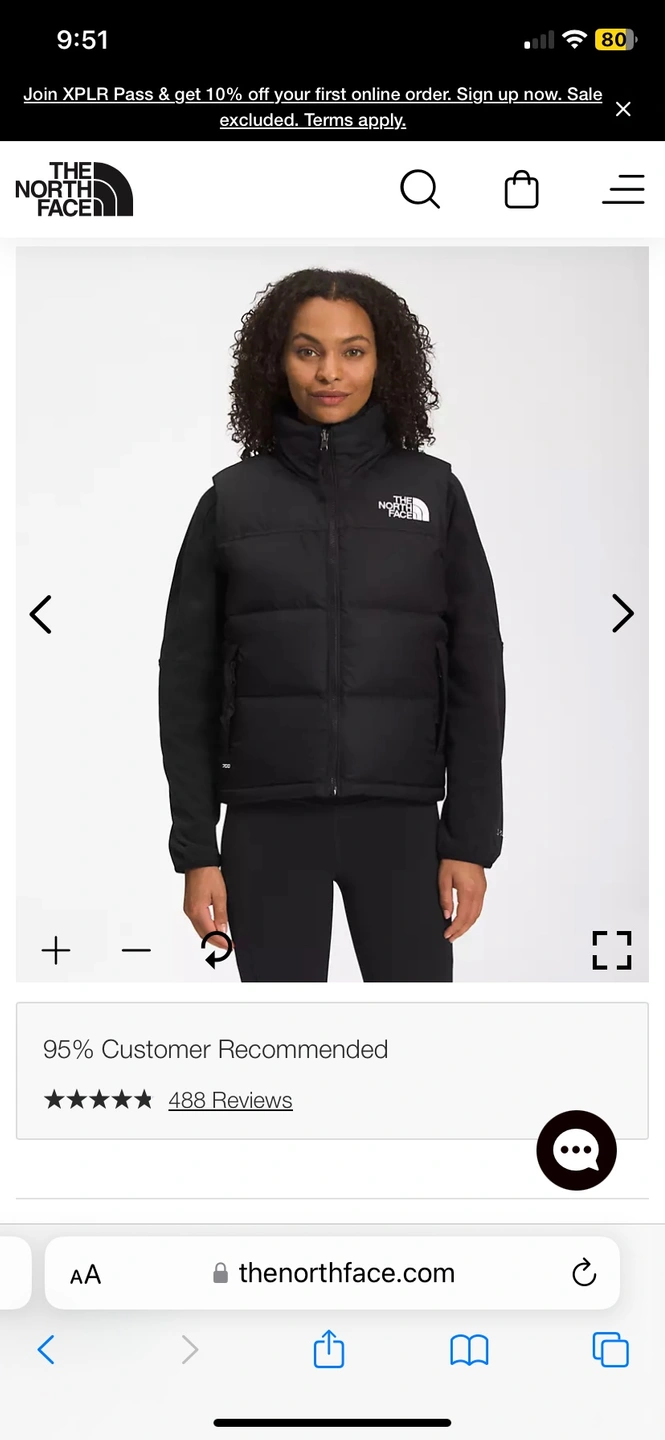The width and height of the screenshot is (665, 1440).
Task: Dismiss the XPLR Pass promo banner
Action: point(623,109)
